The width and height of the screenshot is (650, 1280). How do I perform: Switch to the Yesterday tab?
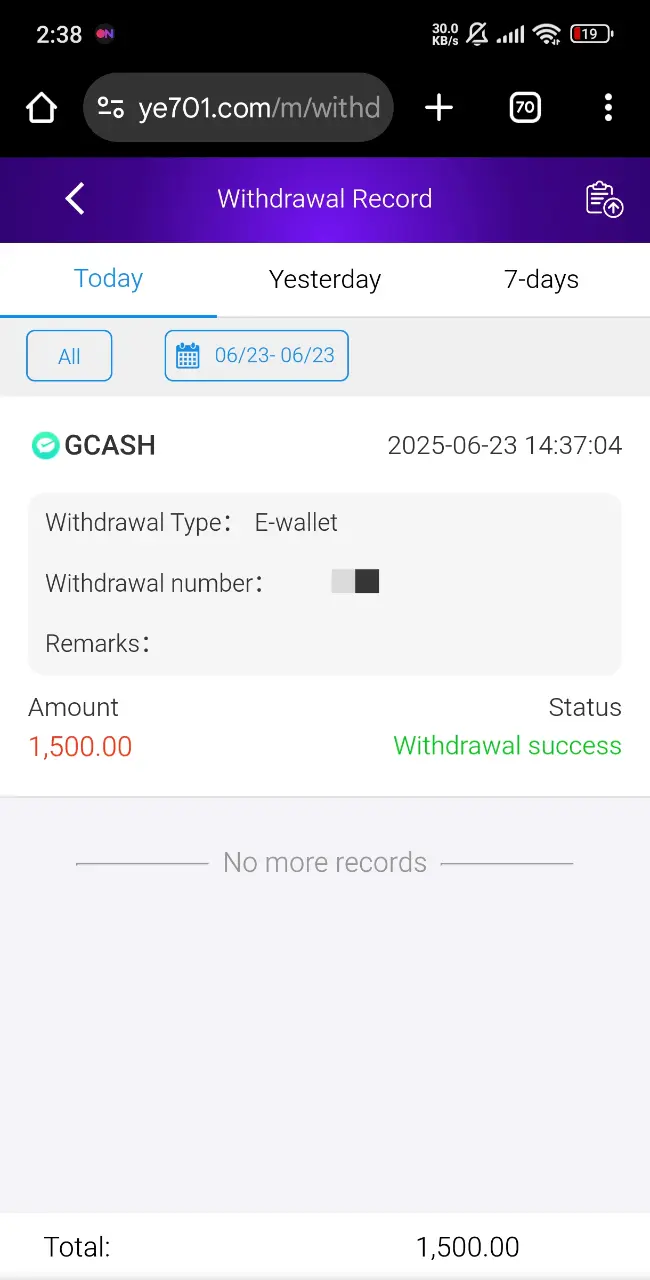pos(325,279)
